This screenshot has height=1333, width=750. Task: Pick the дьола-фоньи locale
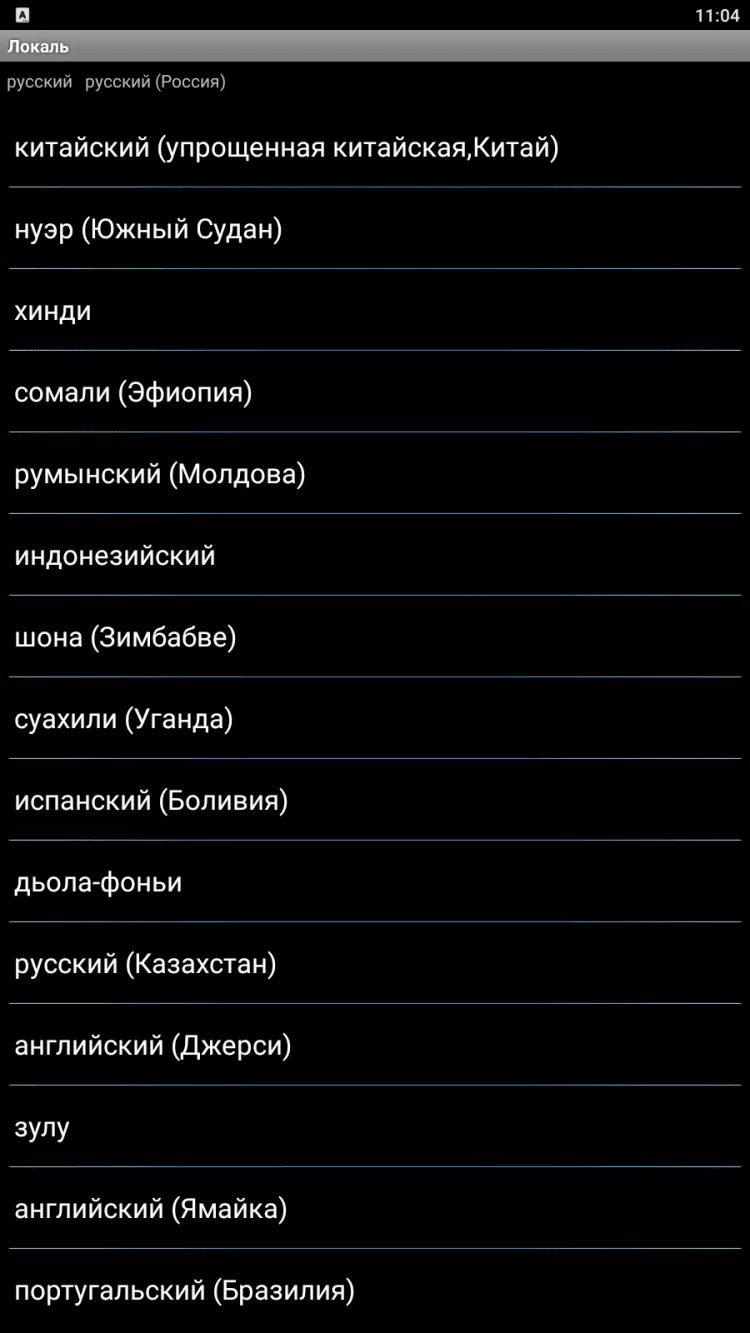(98, 883)
